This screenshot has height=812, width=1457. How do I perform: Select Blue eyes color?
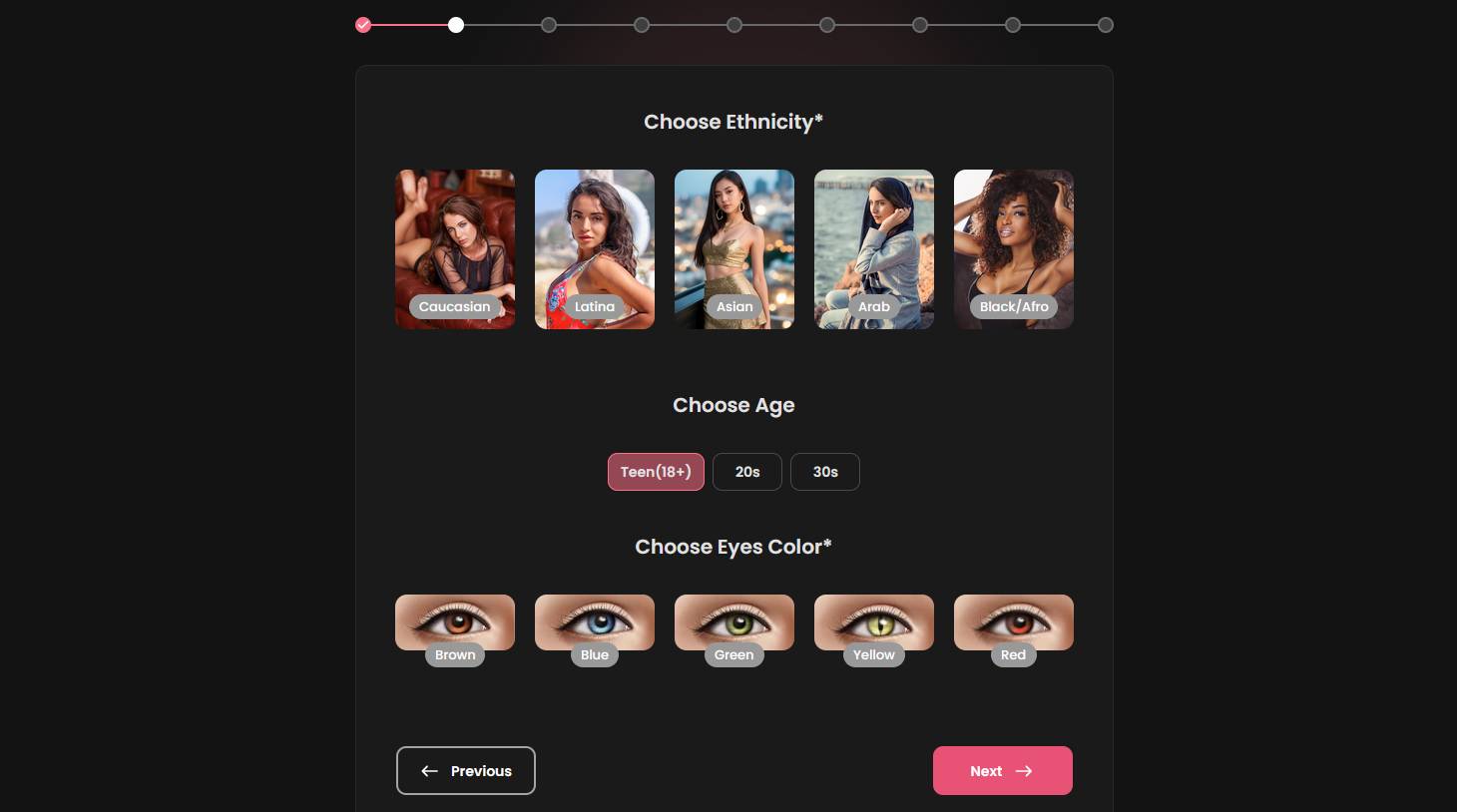595,623
